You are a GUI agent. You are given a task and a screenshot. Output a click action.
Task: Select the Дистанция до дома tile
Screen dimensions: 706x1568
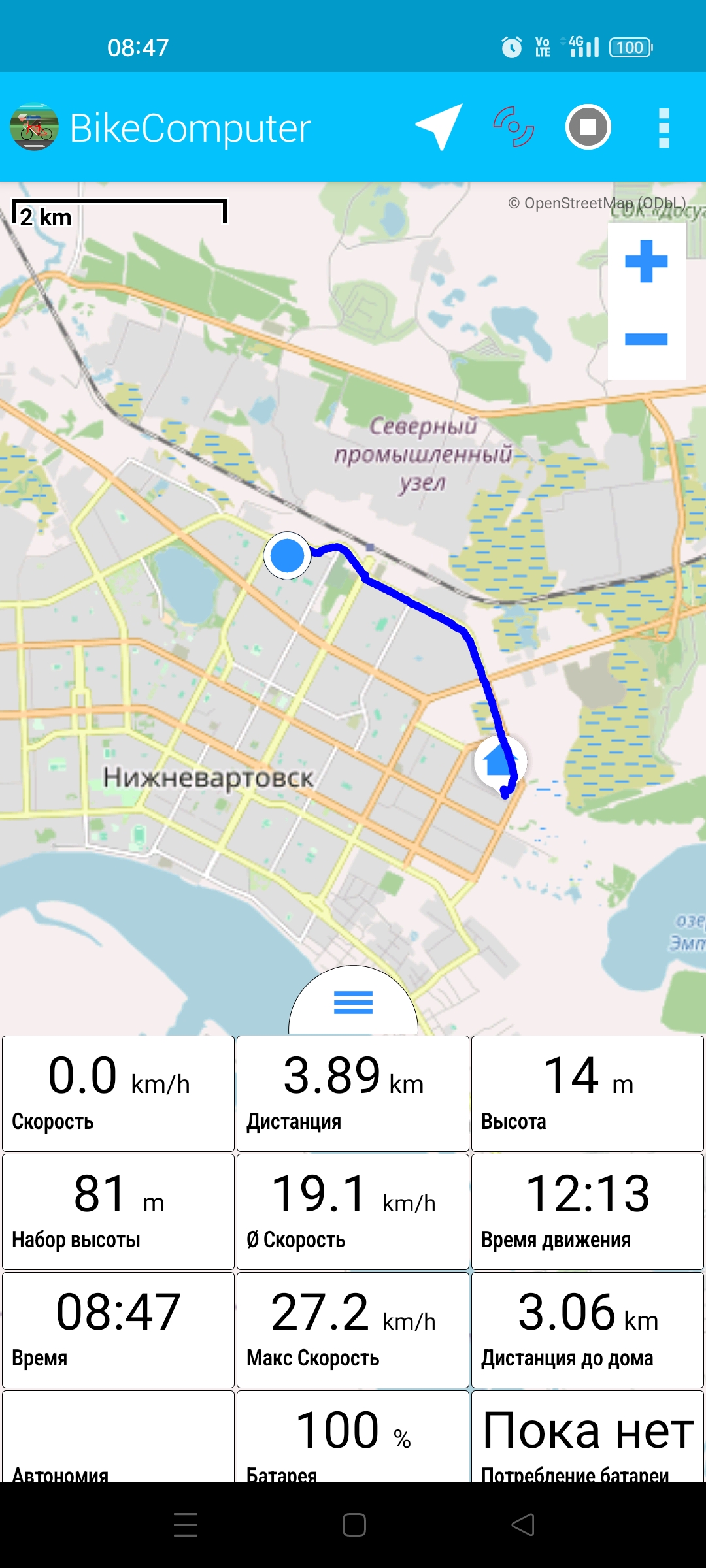[588, 1330]
